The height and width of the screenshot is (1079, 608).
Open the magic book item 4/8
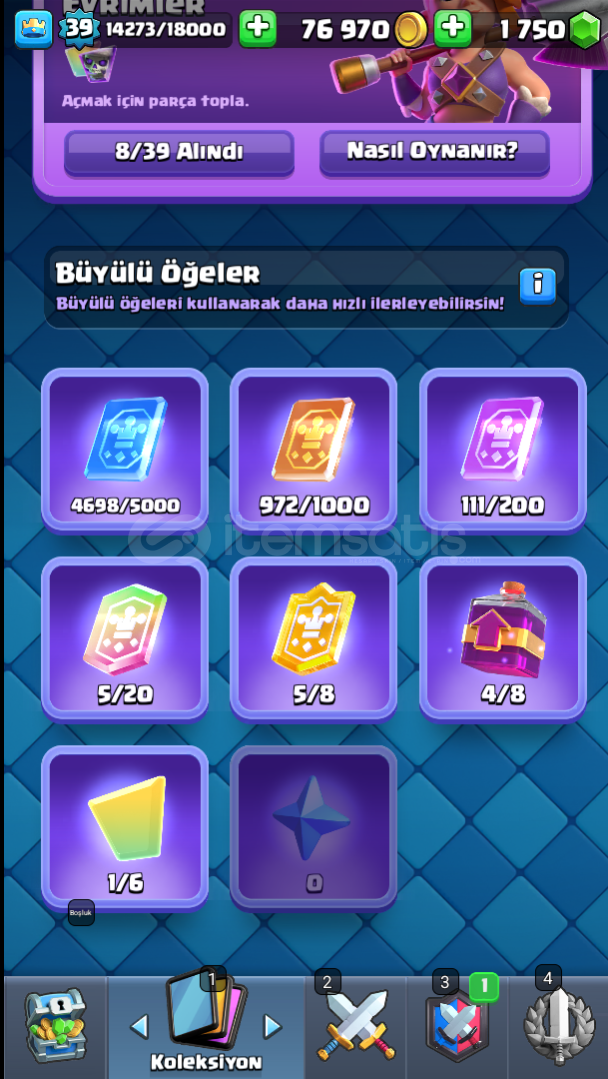[x=502, y=638]
